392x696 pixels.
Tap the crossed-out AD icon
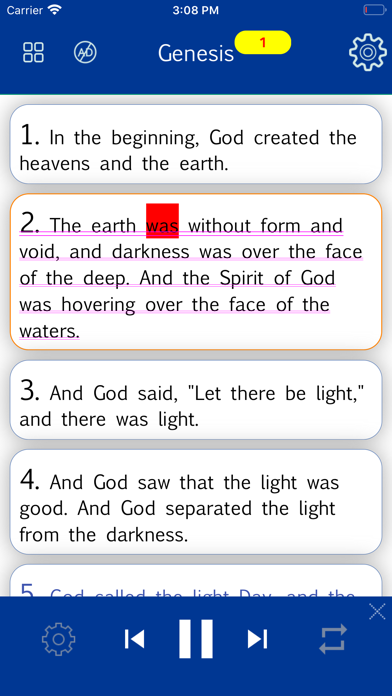[85, 52]
